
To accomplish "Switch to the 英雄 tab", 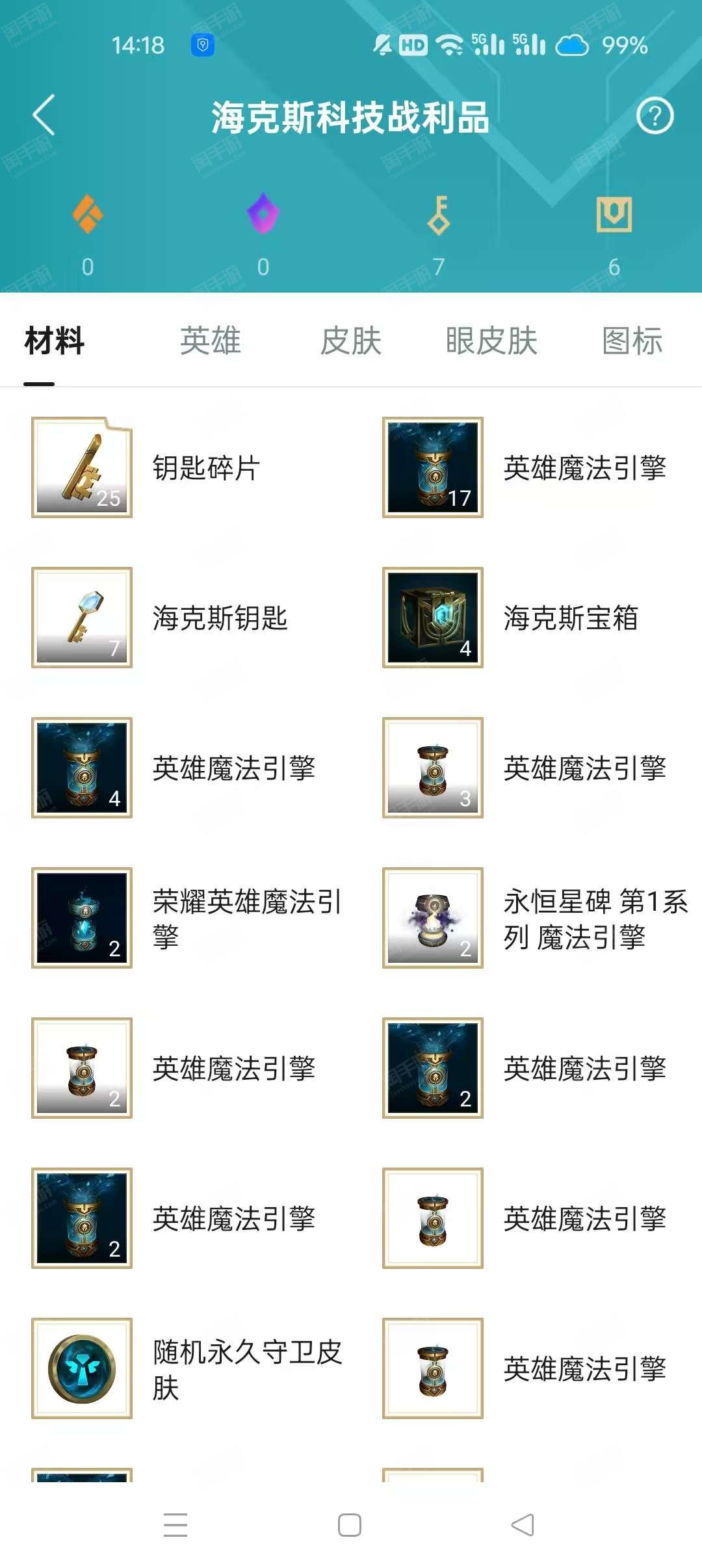I will pyautogui.click(x=210, y=341).
